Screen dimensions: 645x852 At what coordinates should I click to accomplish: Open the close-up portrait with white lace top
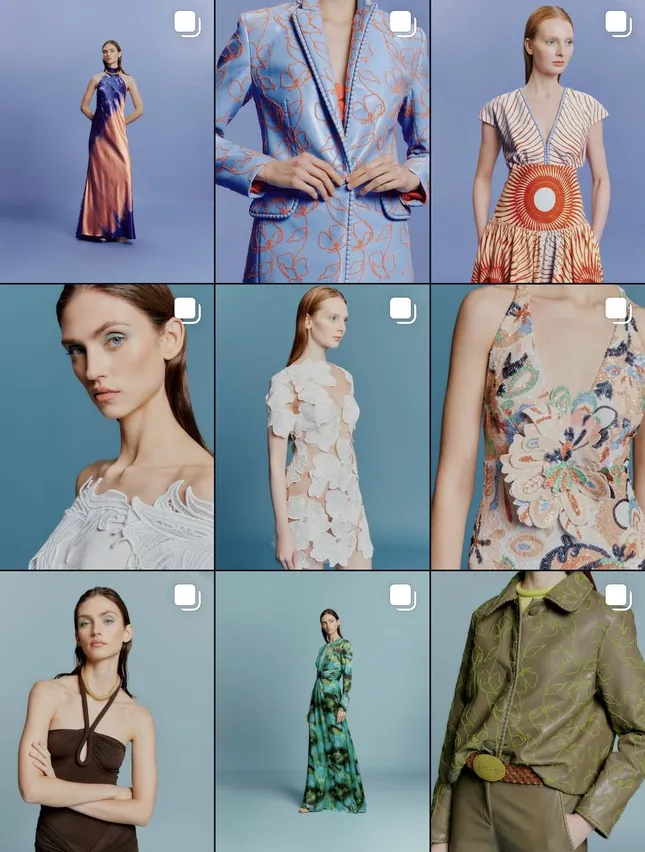107,427
